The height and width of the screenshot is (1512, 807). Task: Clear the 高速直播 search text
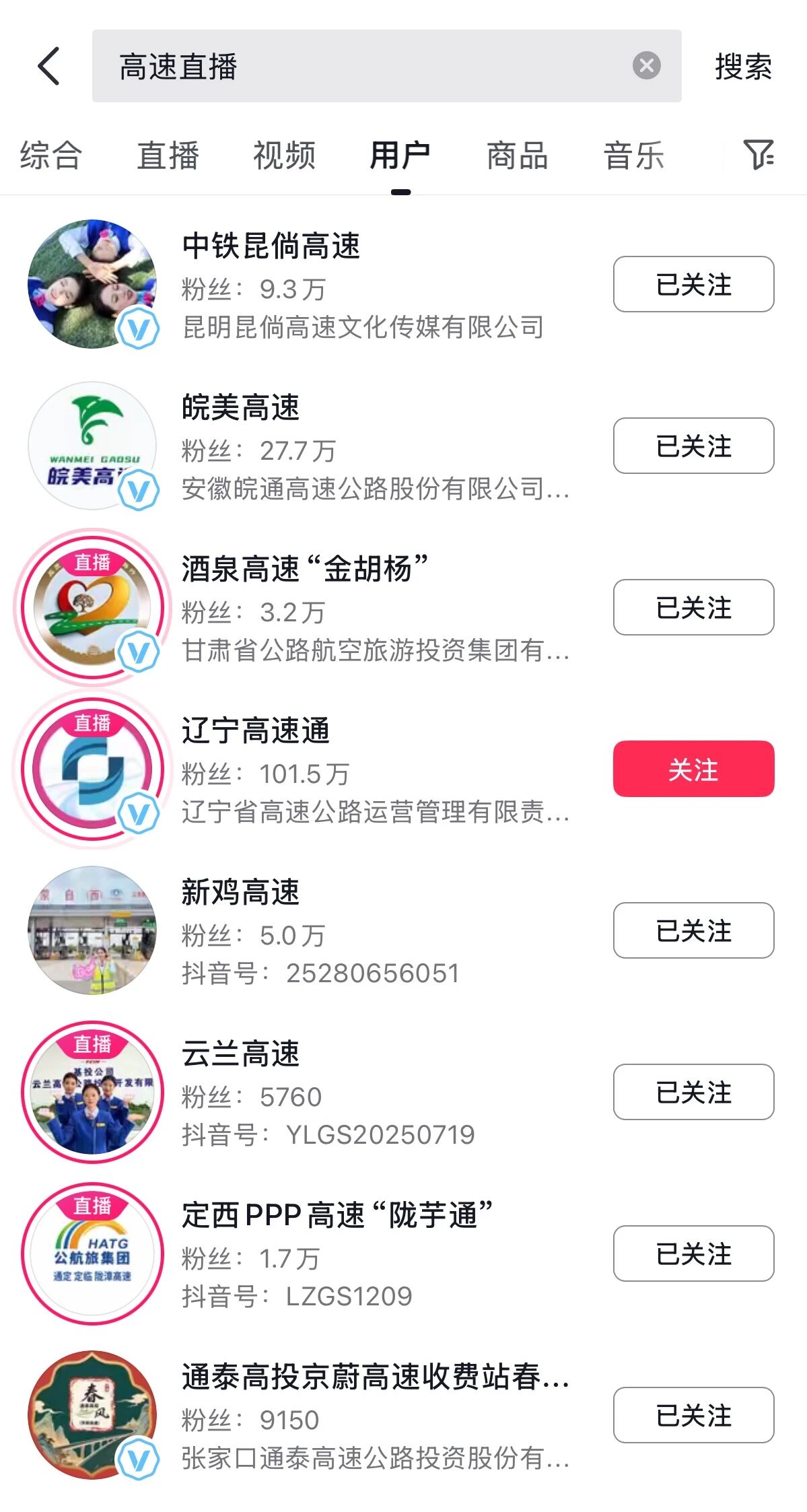tap(646, 66)
